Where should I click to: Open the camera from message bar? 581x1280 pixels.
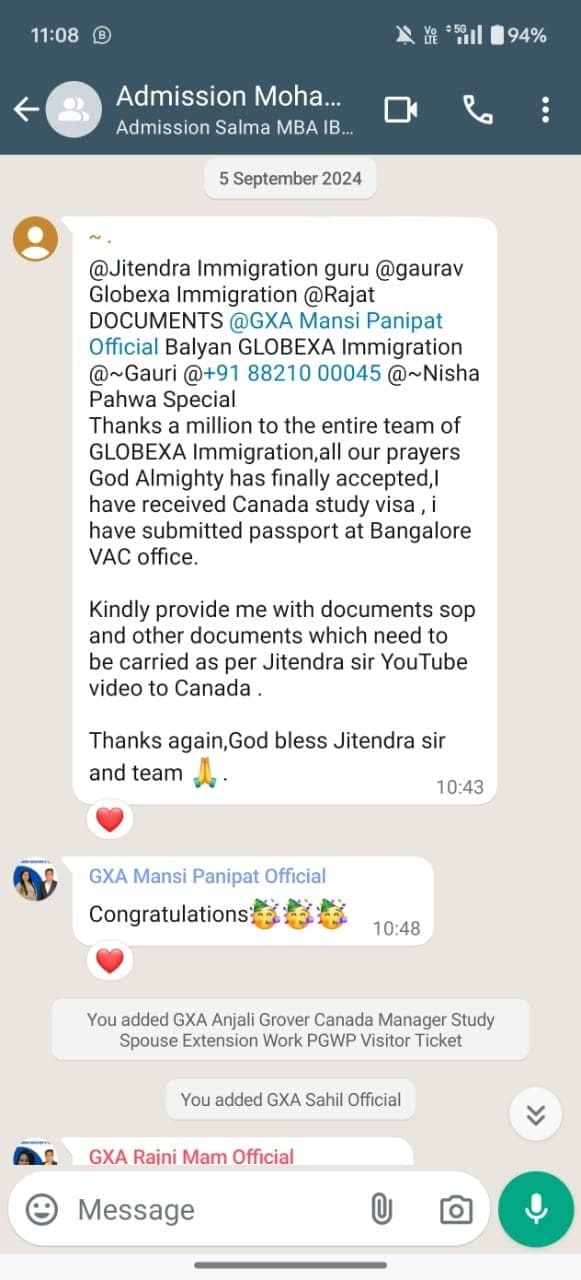click(456, 1210)
